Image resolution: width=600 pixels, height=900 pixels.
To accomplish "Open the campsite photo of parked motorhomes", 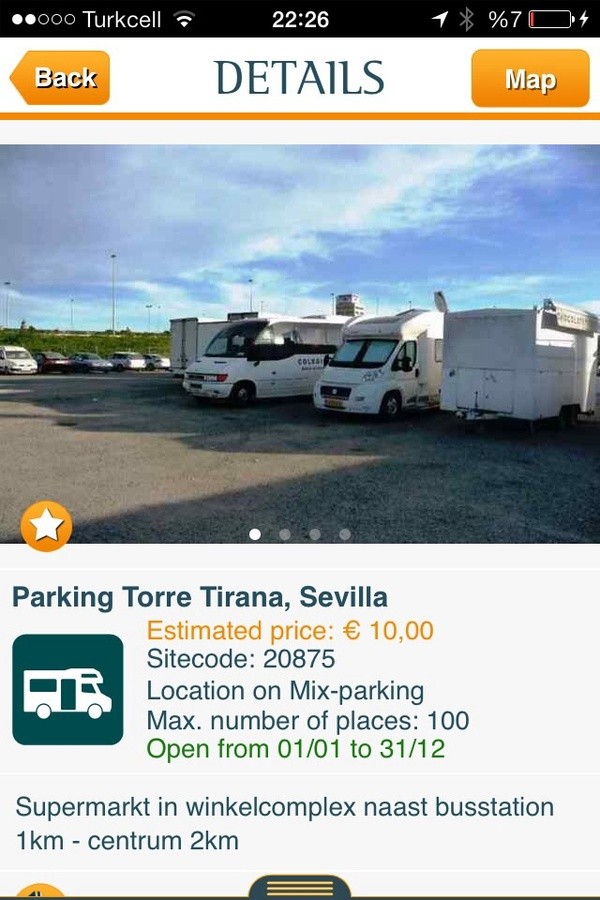I will click(300, 340).
